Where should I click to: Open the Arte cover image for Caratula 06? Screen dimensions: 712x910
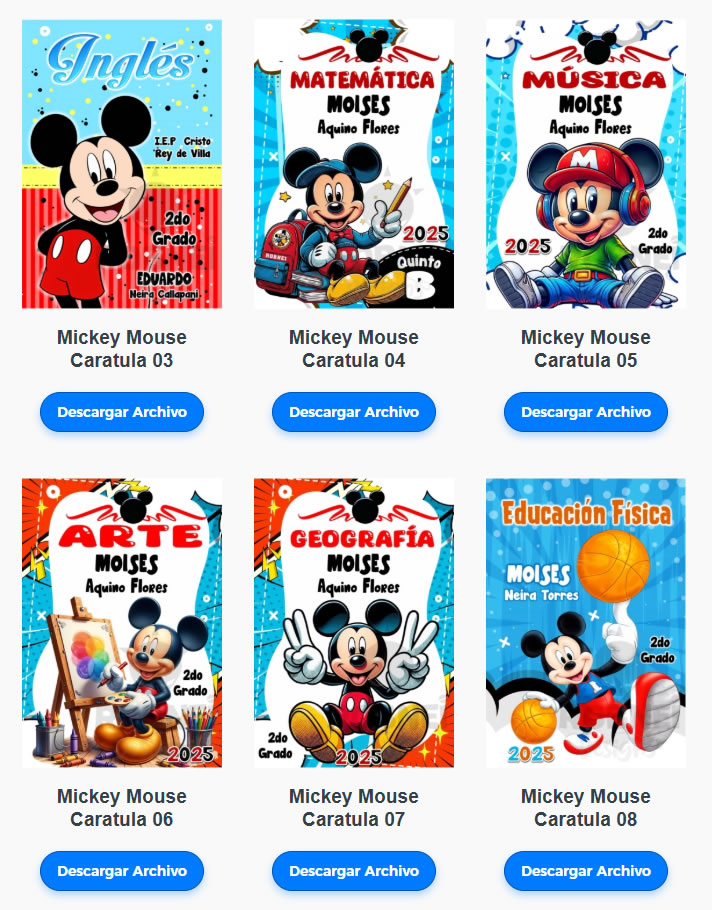(x=122, y=622)
